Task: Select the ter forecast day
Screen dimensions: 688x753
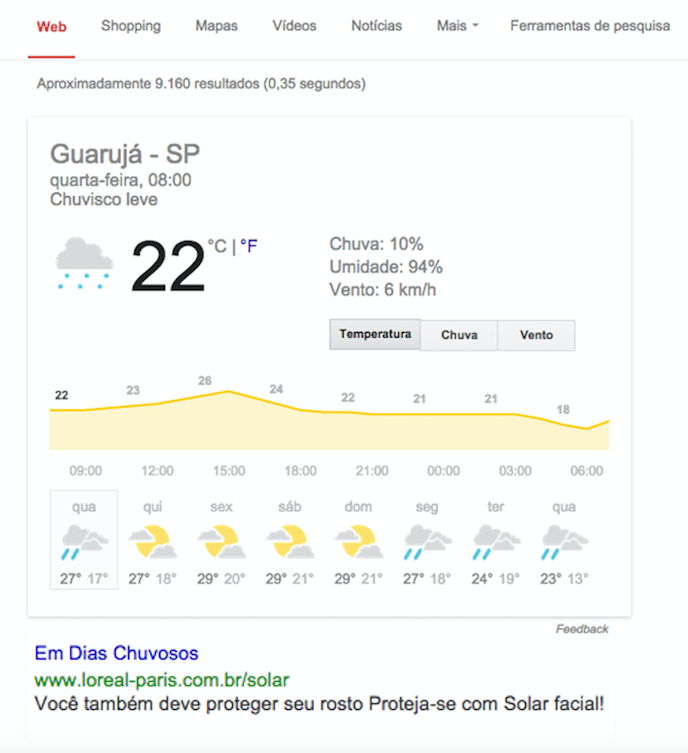Action: 495,540
